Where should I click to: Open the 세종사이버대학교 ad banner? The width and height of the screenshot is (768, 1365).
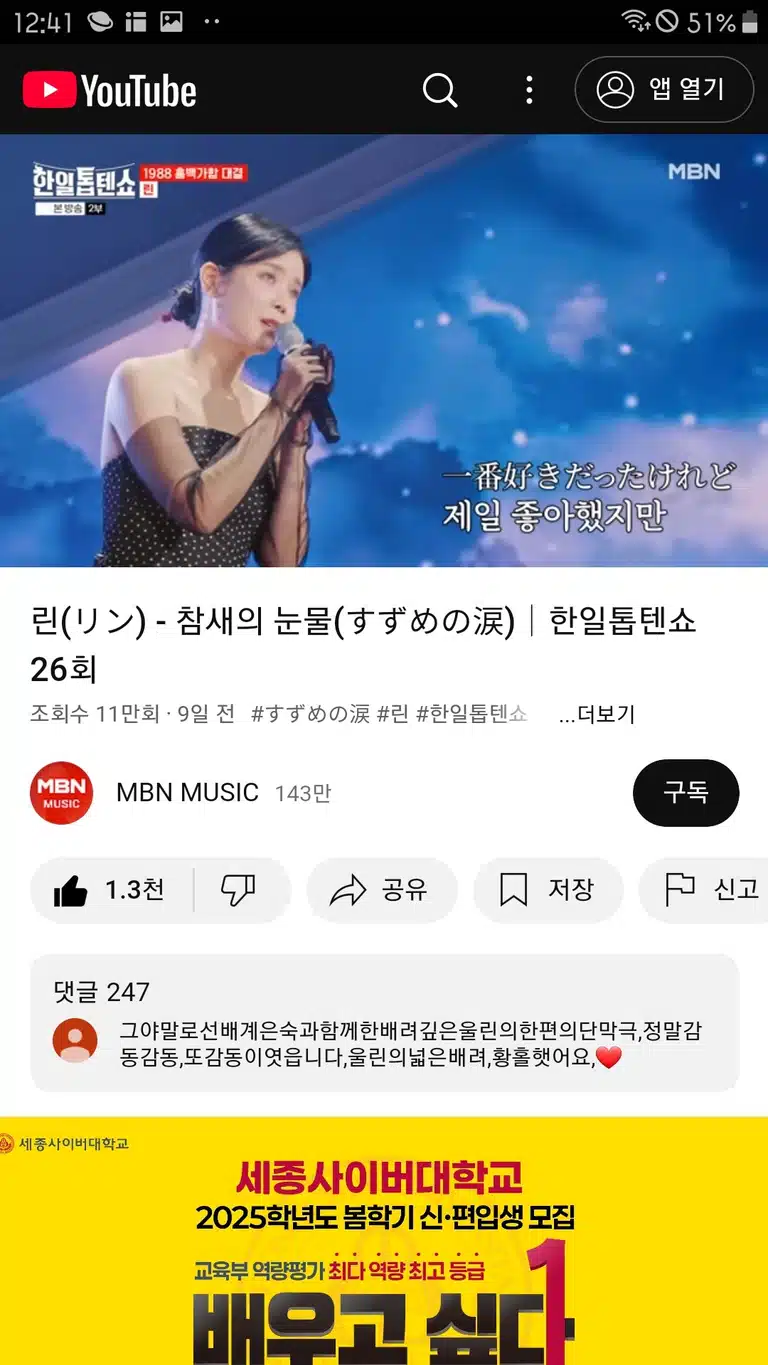(384, 1241)
